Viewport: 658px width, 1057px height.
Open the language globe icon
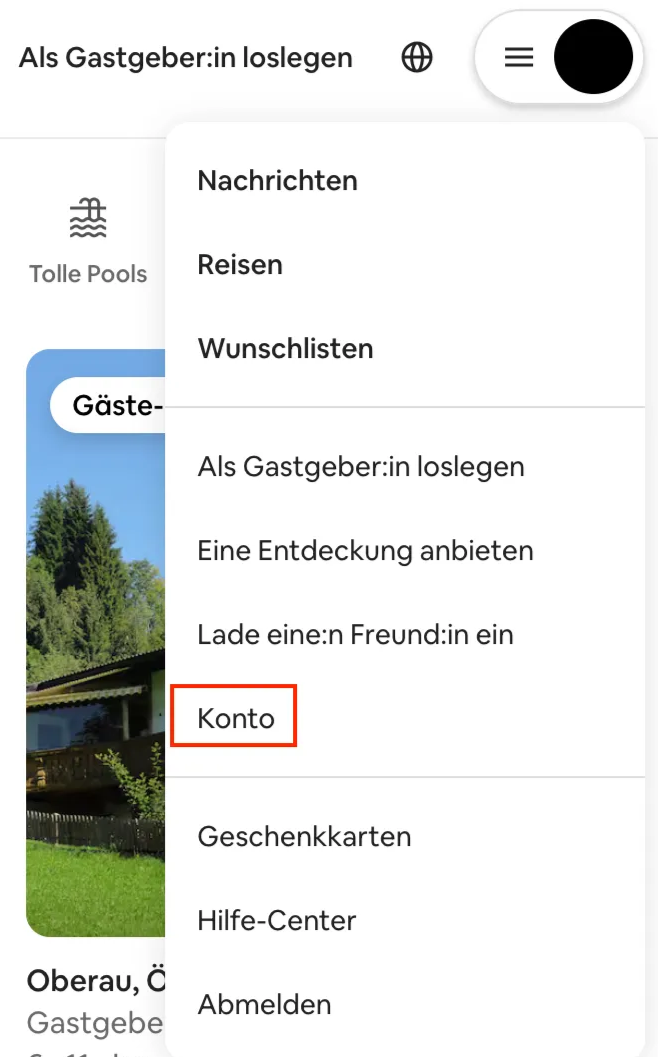tap(417, 57)
